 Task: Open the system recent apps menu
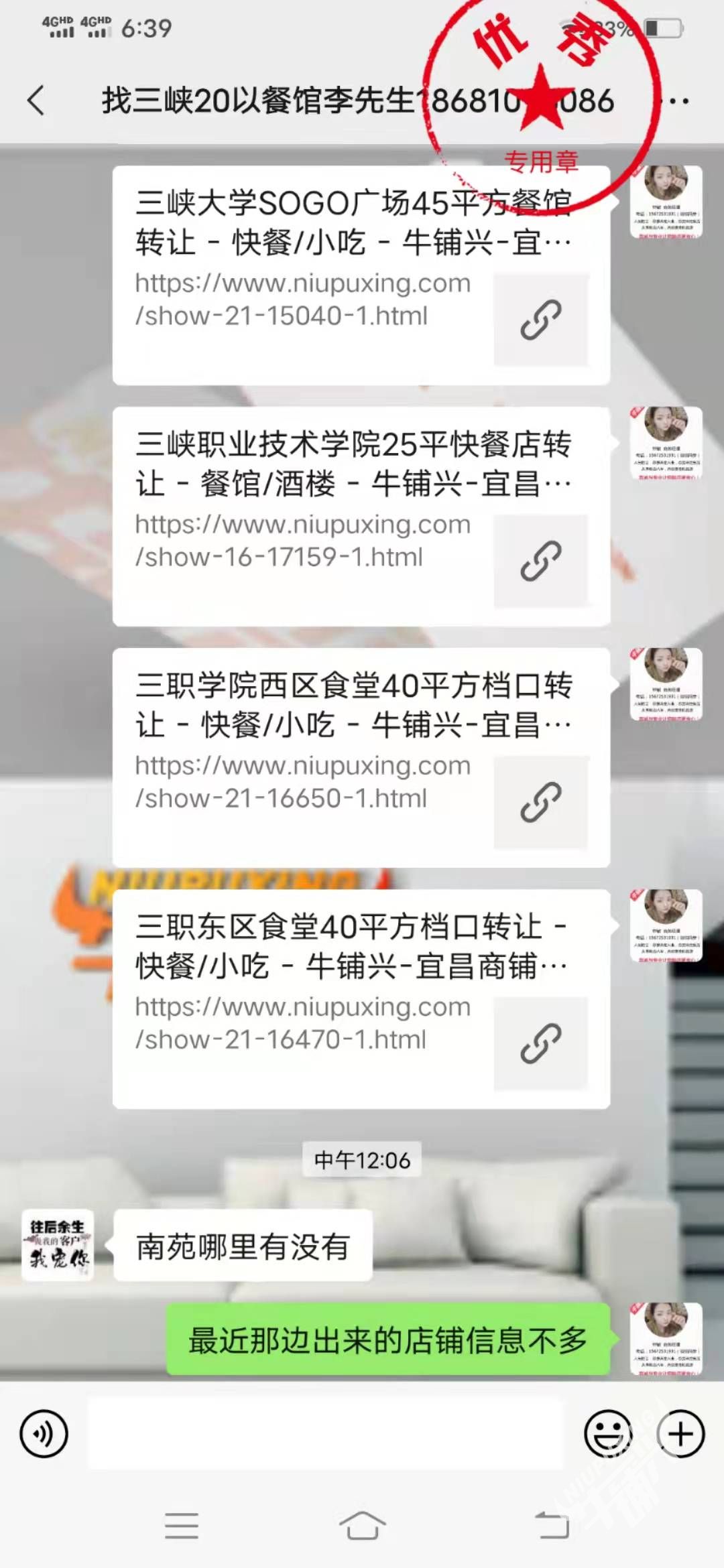click(181, 1526)
